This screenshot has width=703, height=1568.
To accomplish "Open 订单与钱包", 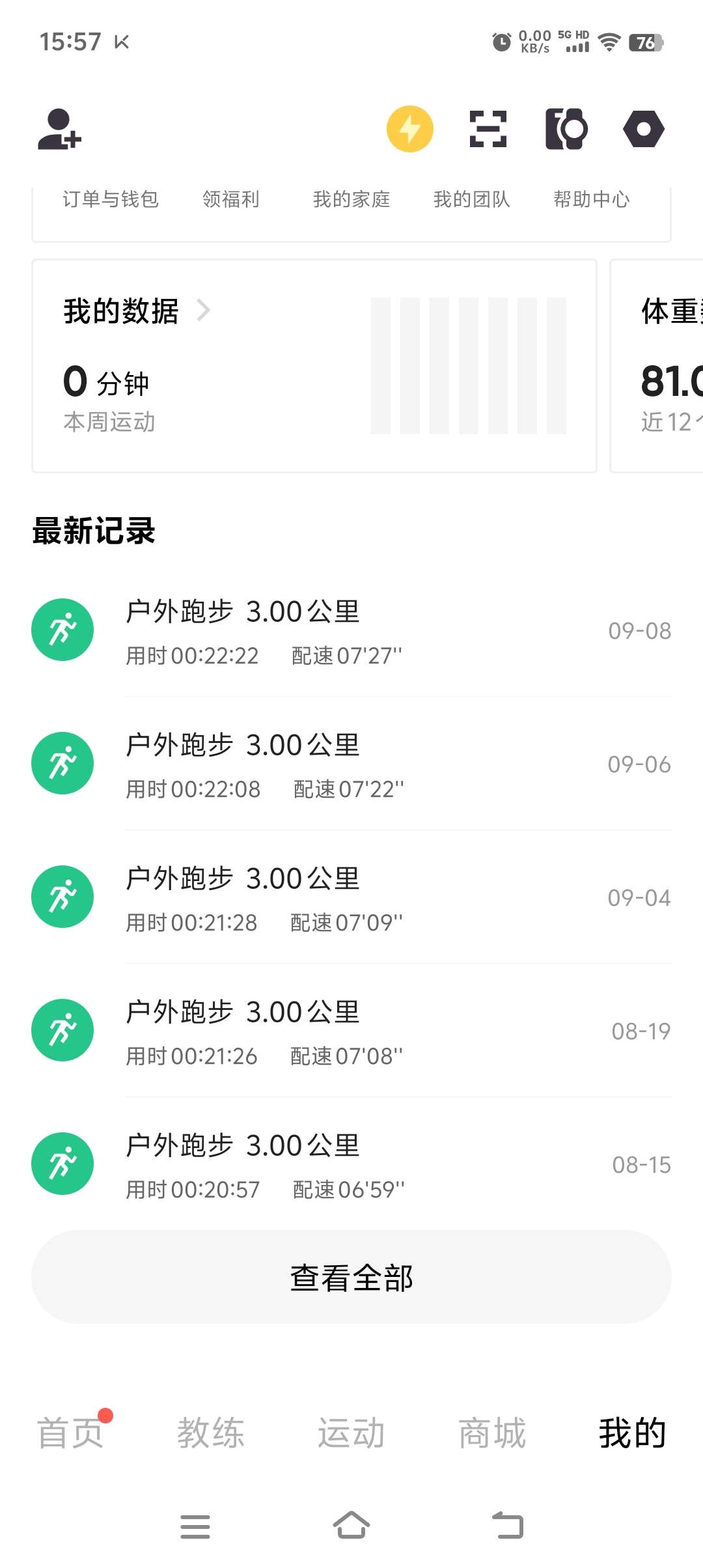I will 111,199.
